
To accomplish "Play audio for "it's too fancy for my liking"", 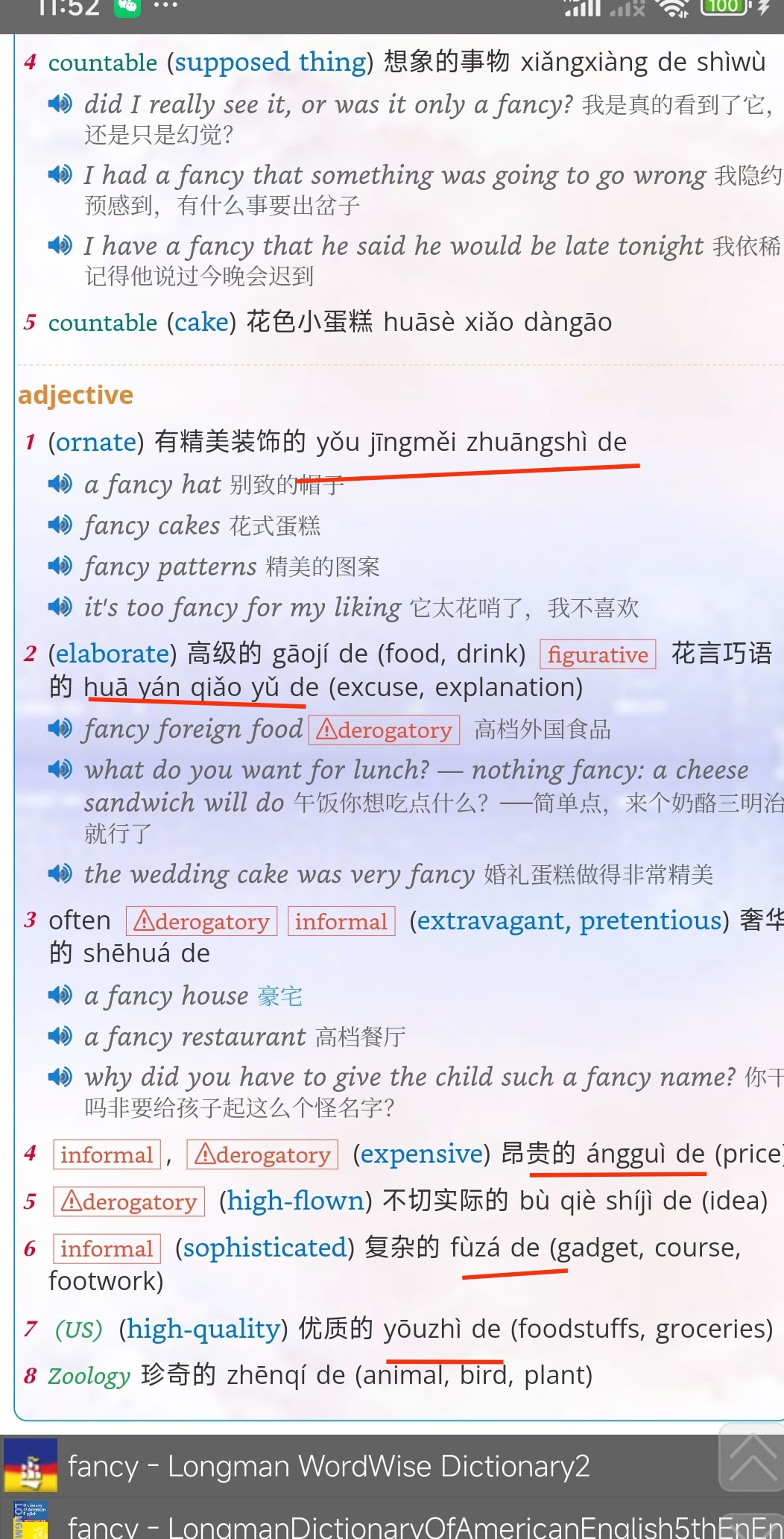I will pos(60,607).
